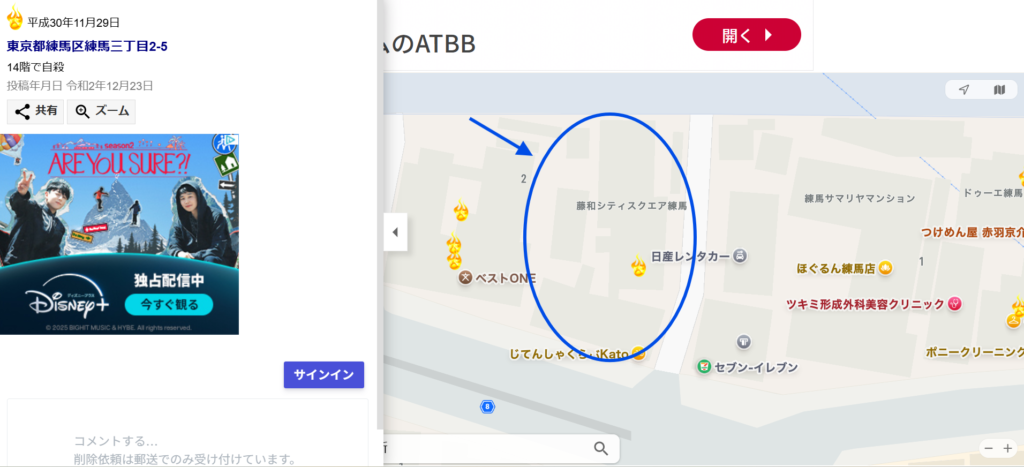The image size is (1024, 467).
Task: Tap the サインイン sign-in button
Action: coord(324,375)
